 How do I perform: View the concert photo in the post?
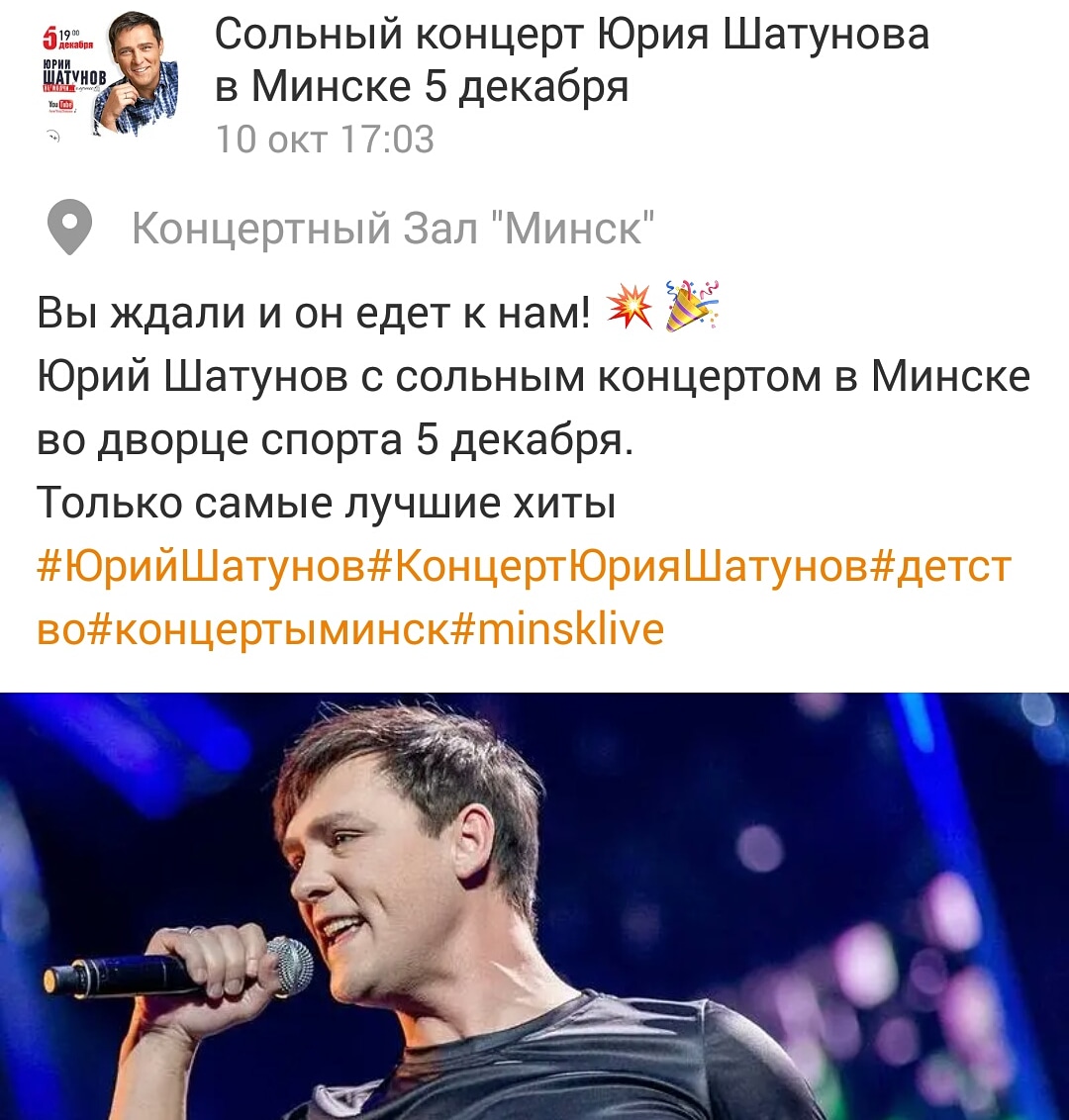[534, 905]
